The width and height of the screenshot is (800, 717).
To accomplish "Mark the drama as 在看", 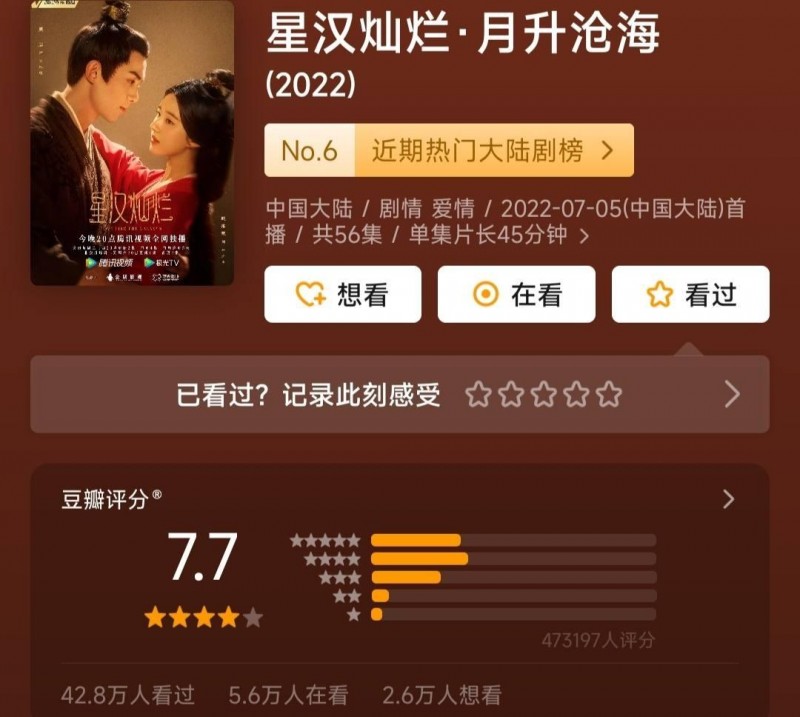I will point(516,294).
